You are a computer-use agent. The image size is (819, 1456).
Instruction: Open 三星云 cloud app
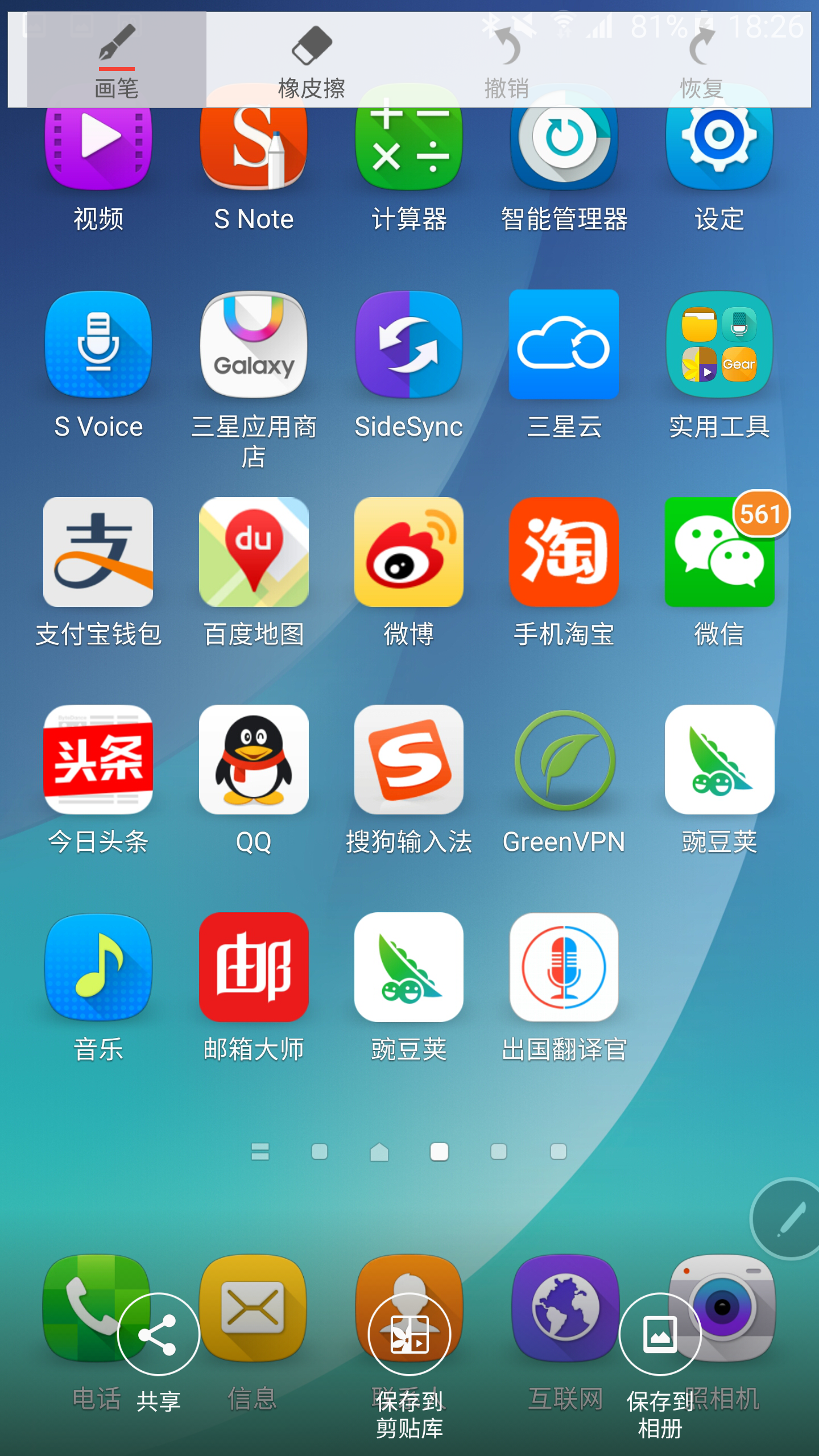pyautogui.click(x=564, y=345)
